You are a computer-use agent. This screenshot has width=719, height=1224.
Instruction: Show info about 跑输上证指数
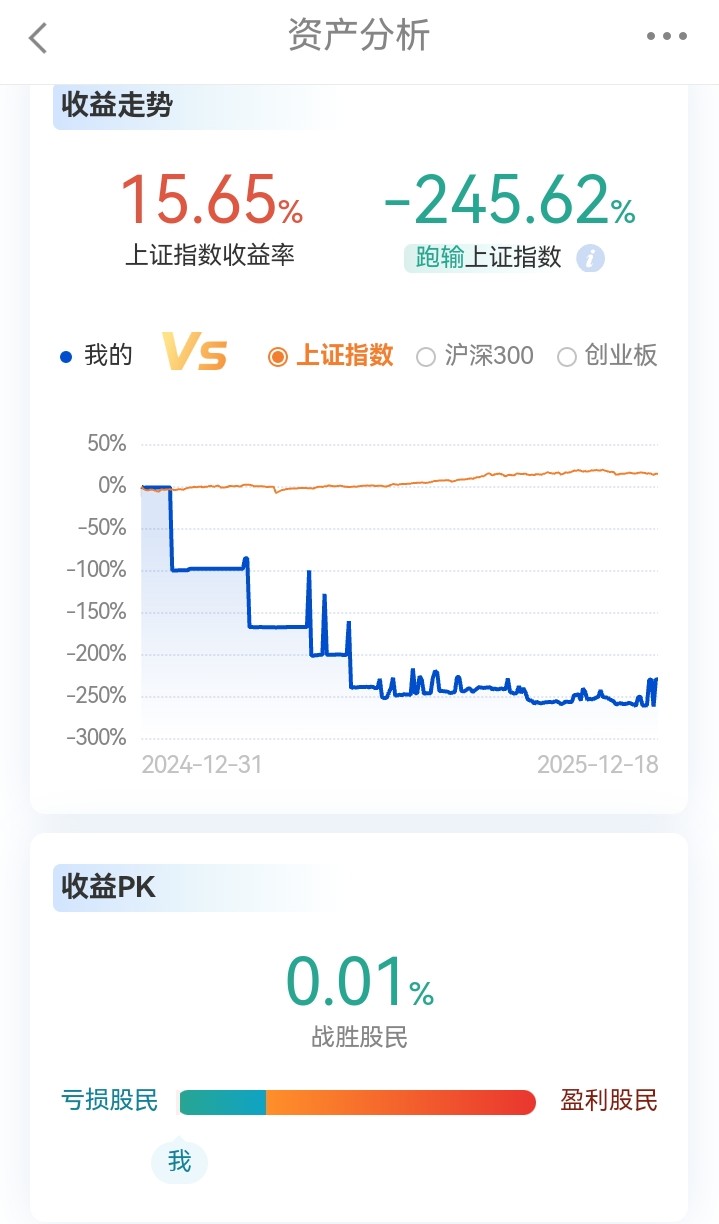pos(591,258)
